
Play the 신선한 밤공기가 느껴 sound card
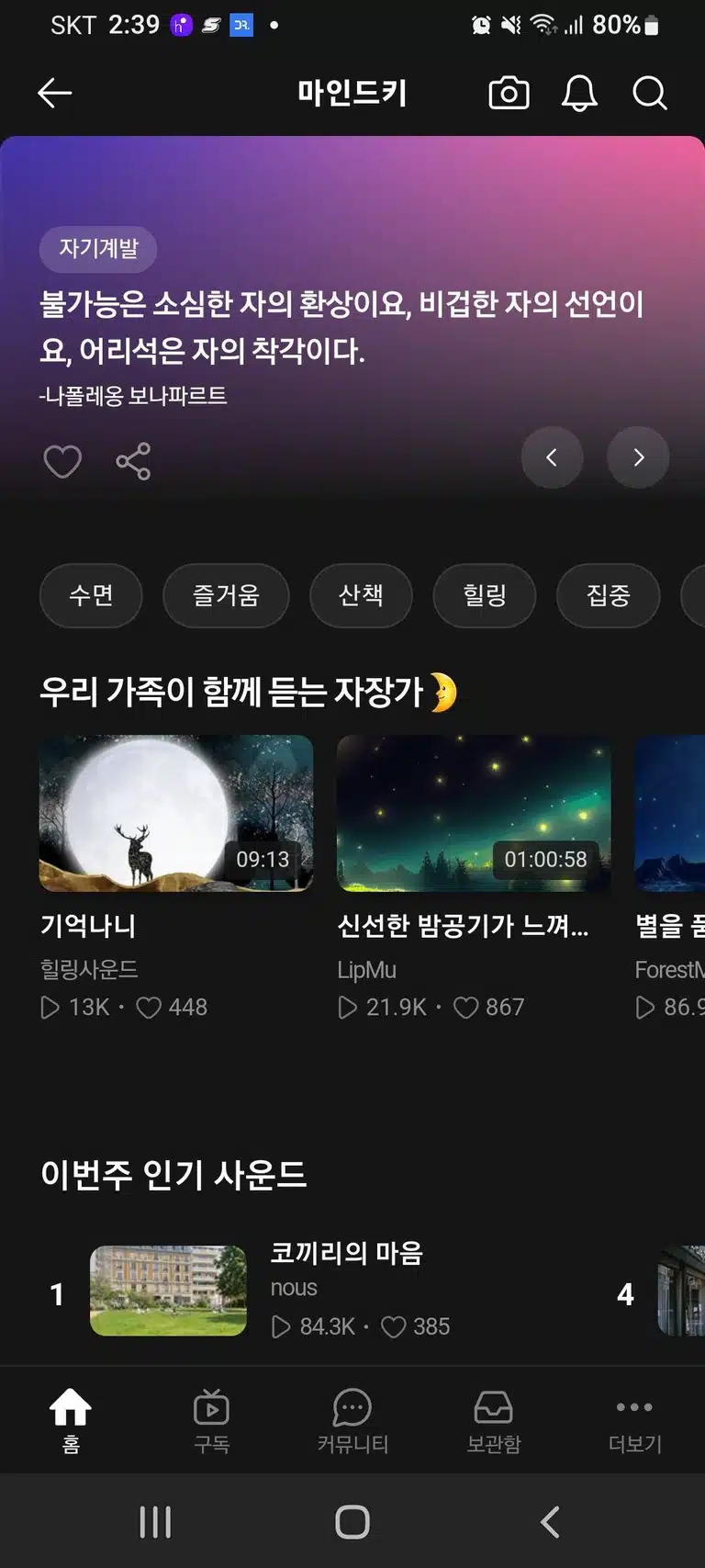(474, 878)
